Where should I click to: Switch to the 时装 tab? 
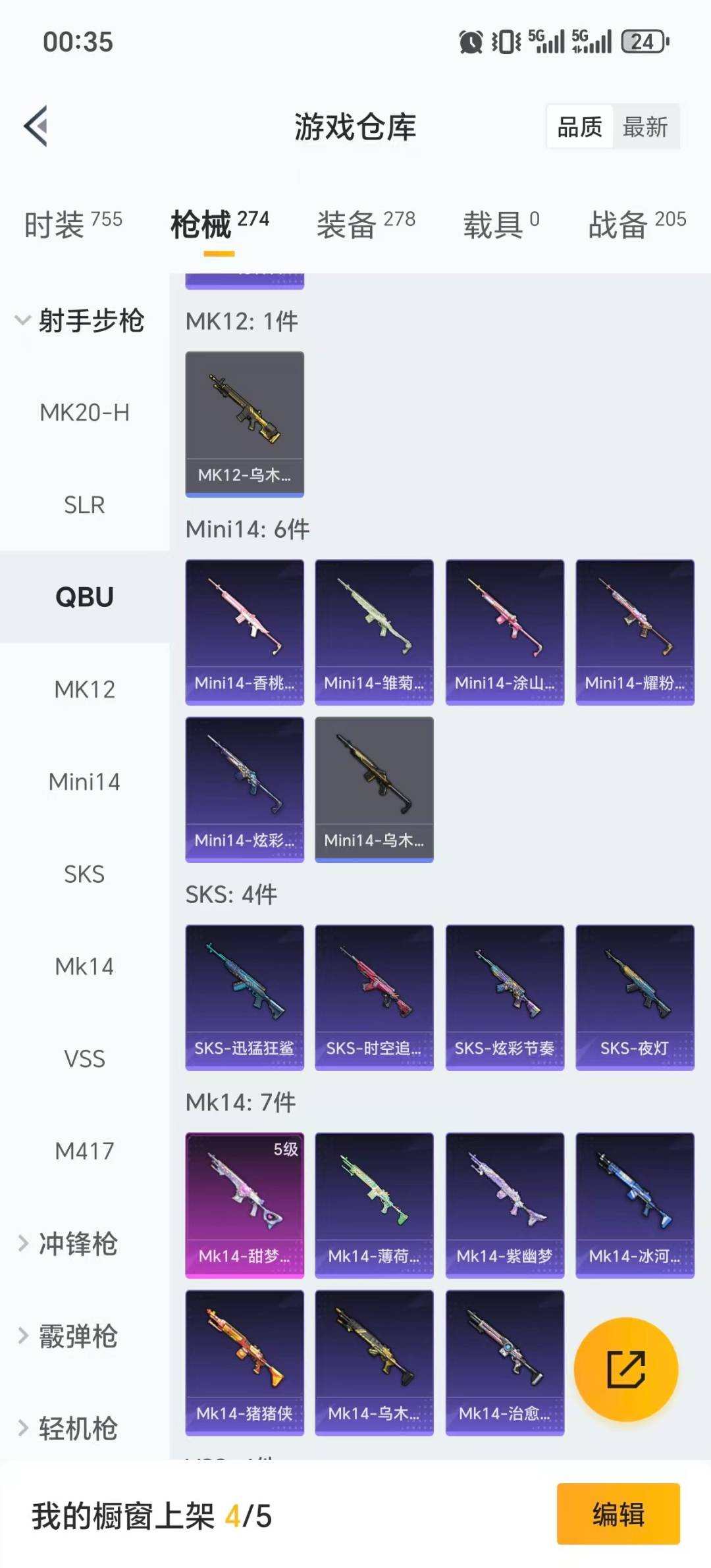pos(73,224)
